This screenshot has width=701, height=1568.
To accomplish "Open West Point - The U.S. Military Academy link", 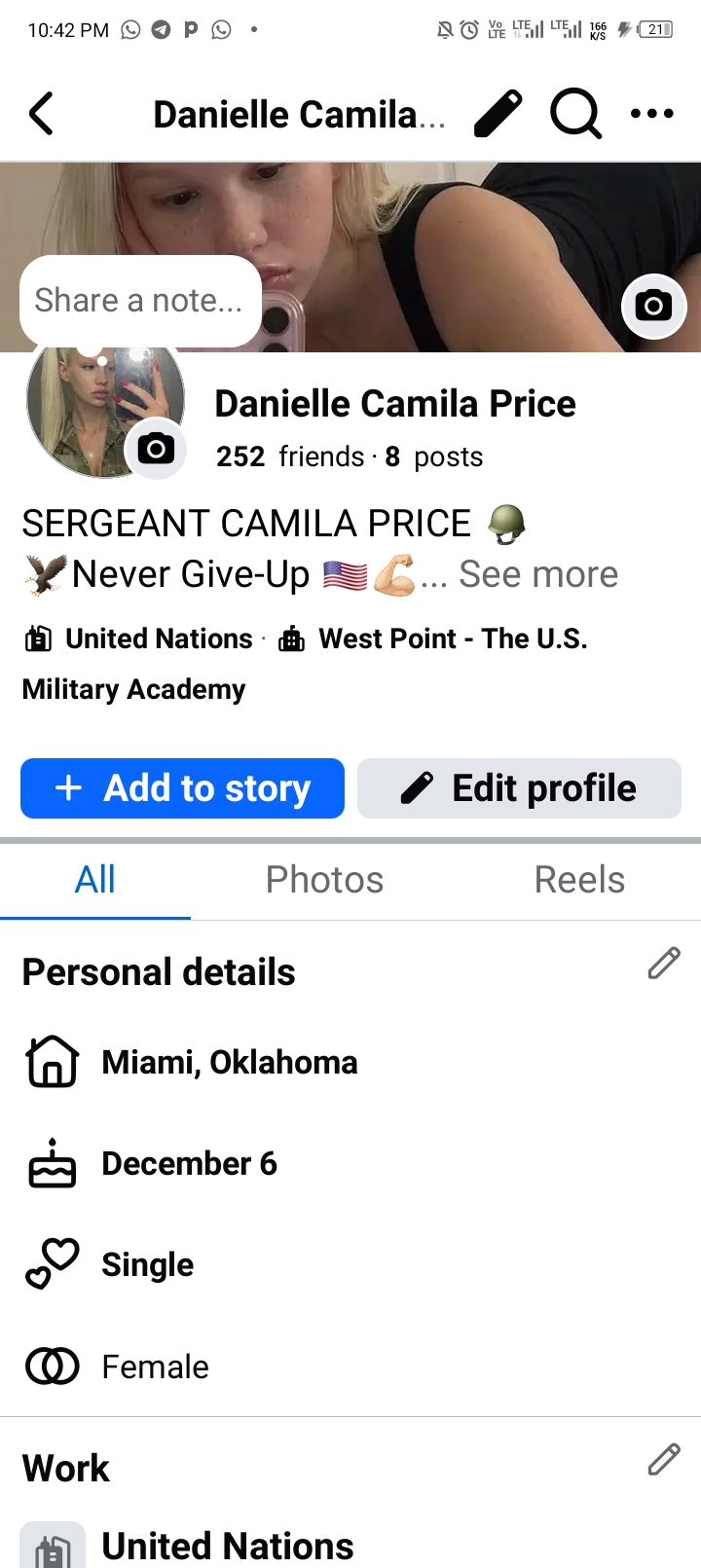I will click(x=453, y=639).
